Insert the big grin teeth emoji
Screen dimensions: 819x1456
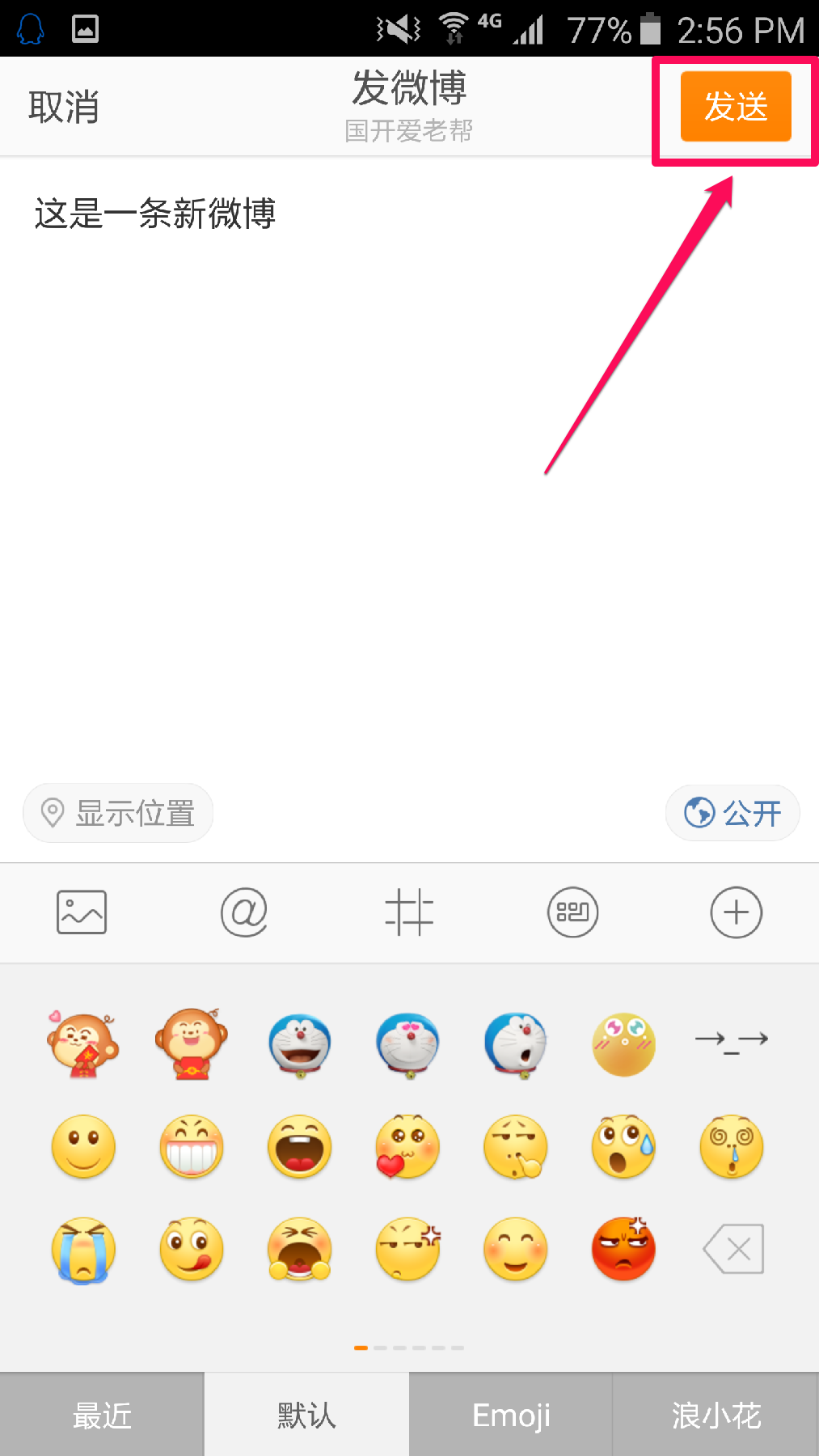(192, 1146)
